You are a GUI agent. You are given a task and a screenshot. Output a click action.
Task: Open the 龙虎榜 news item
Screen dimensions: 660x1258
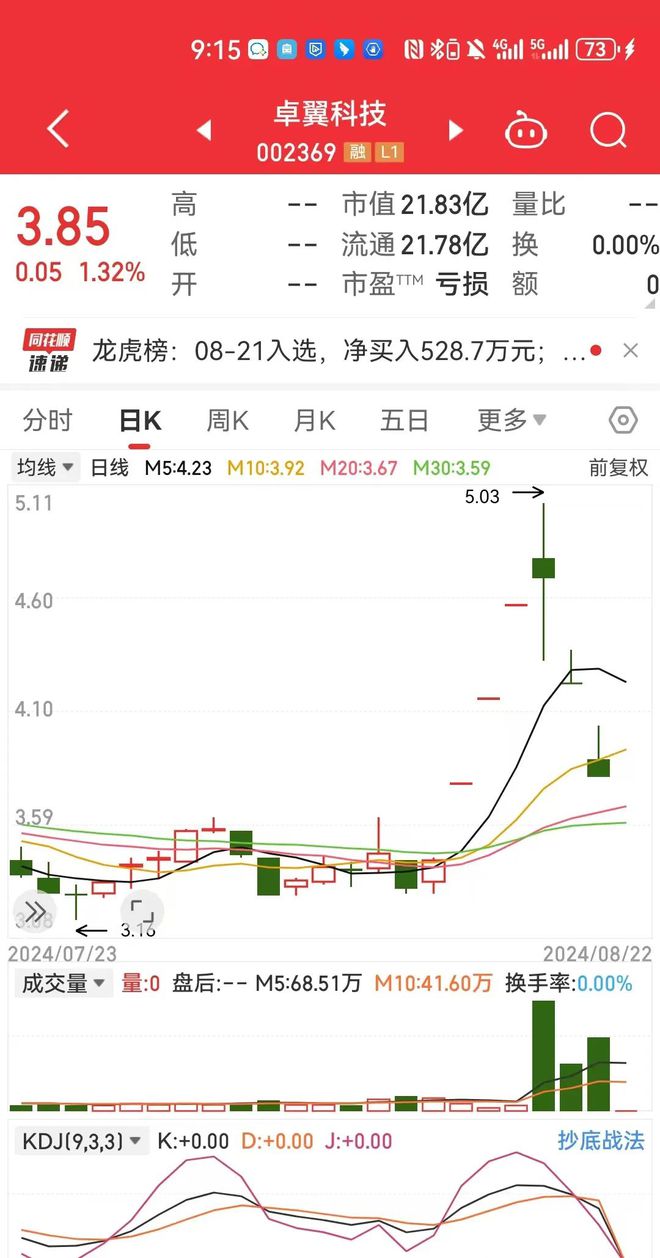(x=340, y=351)
